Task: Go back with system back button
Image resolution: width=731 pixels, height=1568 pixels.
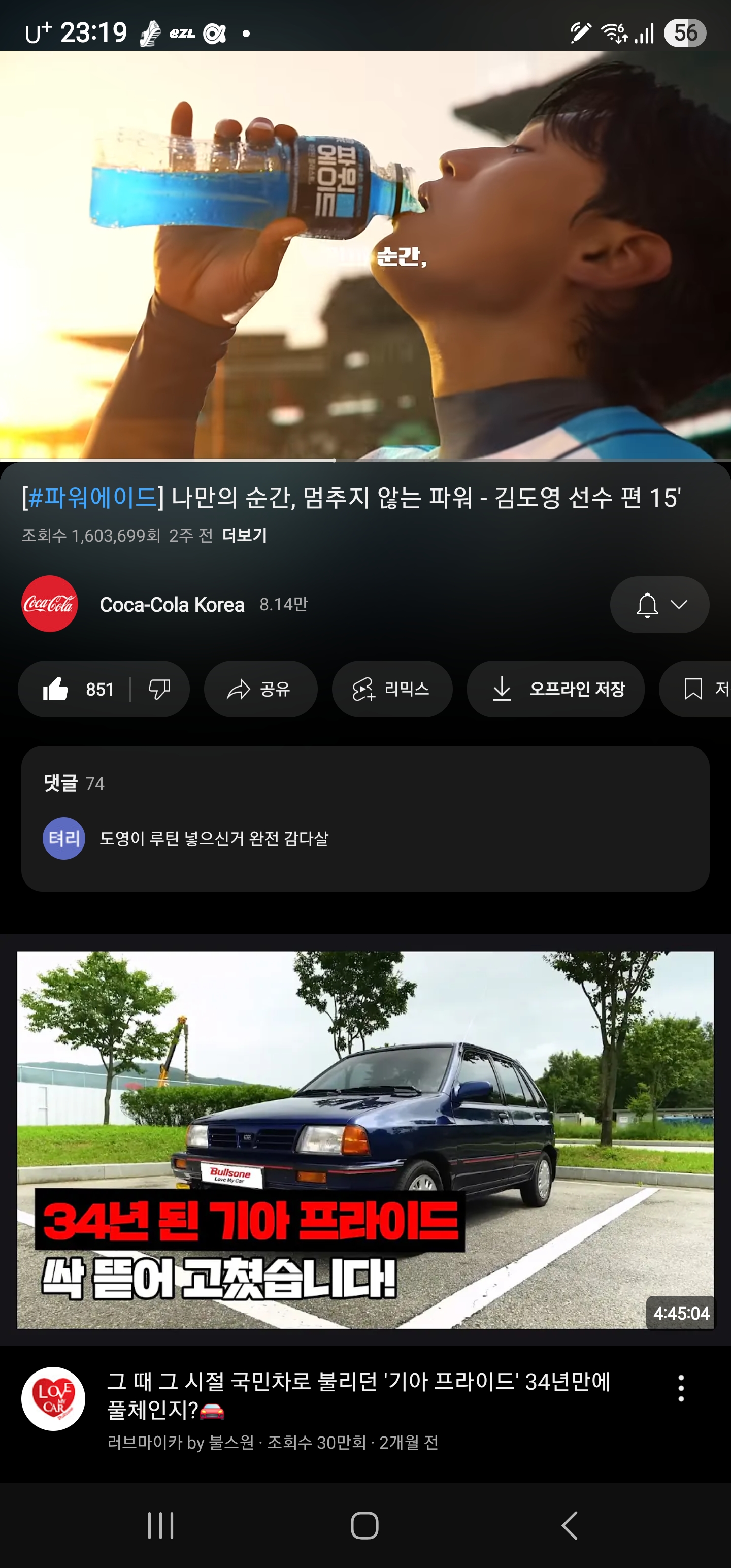Action: point(570,1525)
